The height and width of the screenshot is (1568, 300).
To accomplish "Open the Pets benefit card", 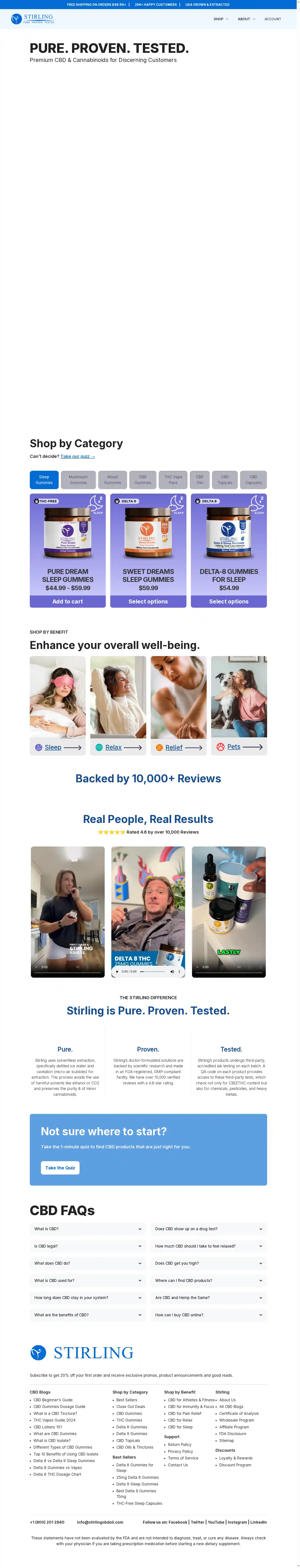I will tap(238, 746).
